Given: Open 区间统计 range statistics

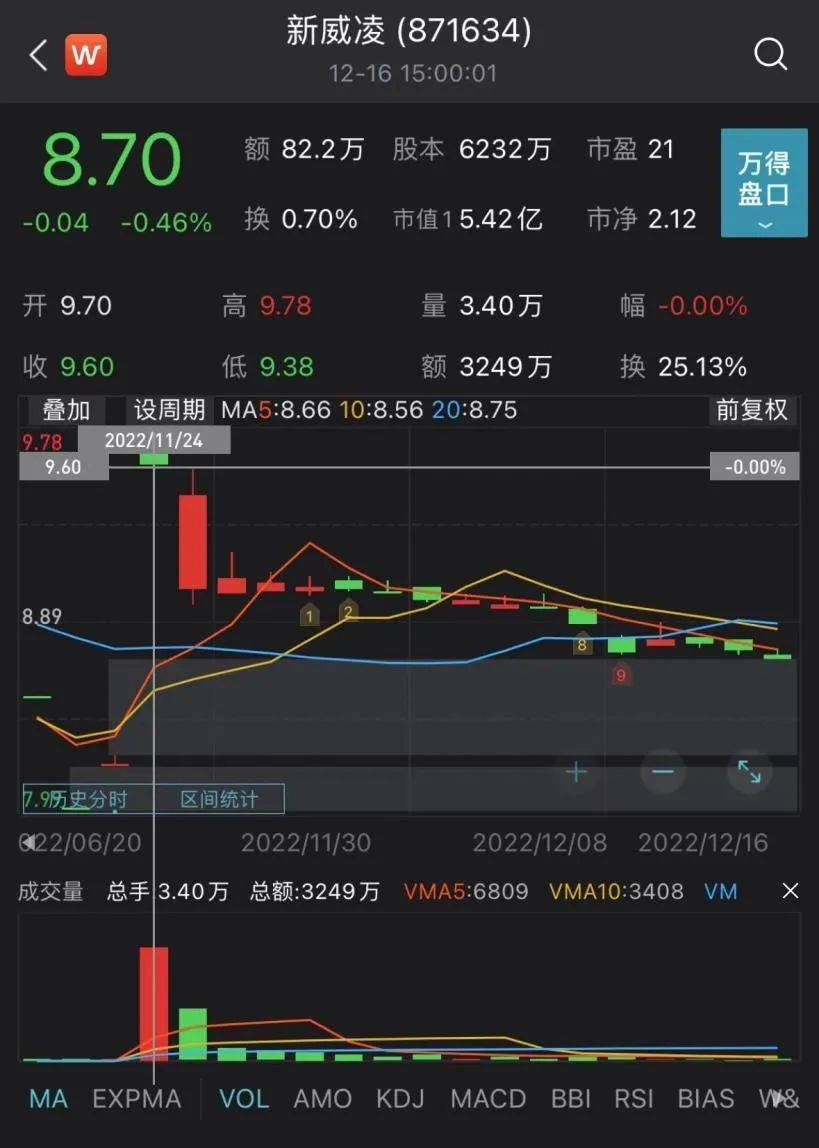Looking at the screenshot, I should tap(219, 799).
